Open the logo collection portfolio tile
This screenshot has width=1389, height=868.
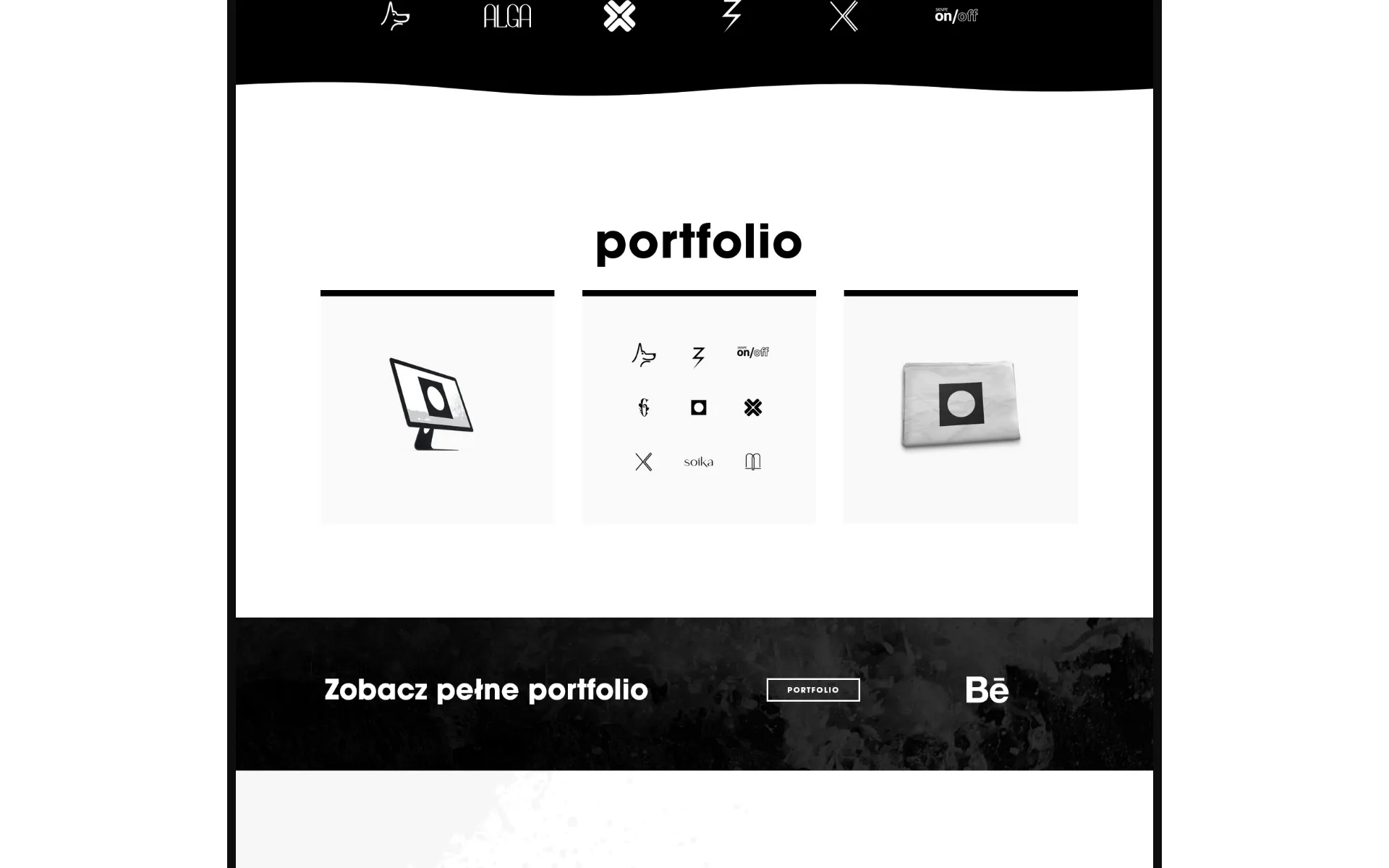pyautogui.click(x=699, y=407)
